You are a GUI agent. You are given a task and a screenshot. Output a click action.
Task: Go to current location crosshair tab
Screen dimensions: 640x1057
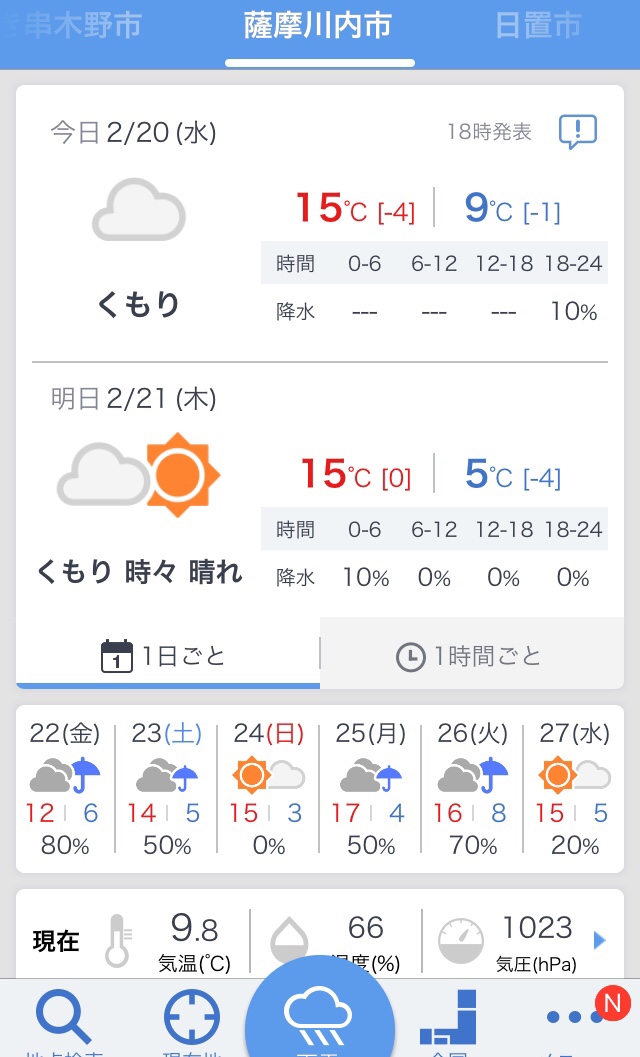coord(192,1020)
